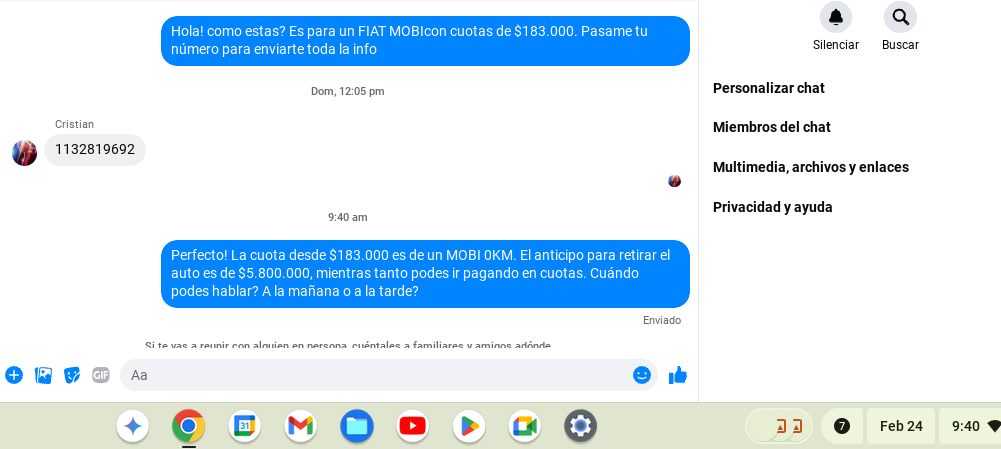
Task: Tap the plus icon for more actions
Action: [x=14, y=375]
